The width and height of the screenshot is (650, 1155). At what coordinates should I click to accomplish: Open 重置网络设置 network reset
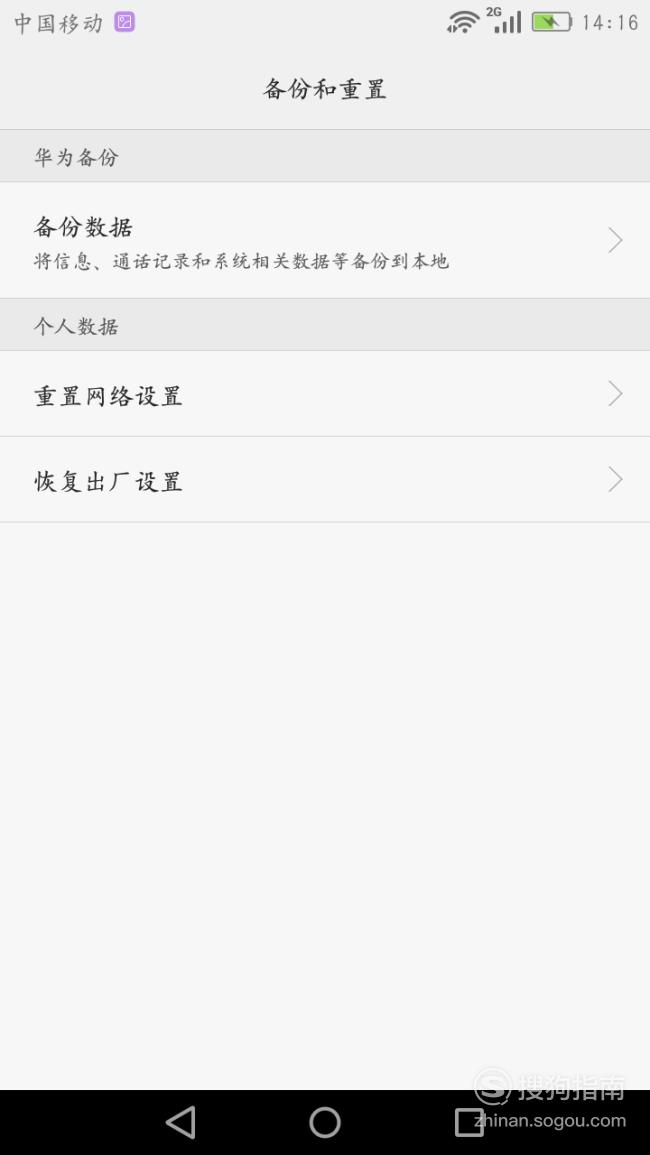325,394
